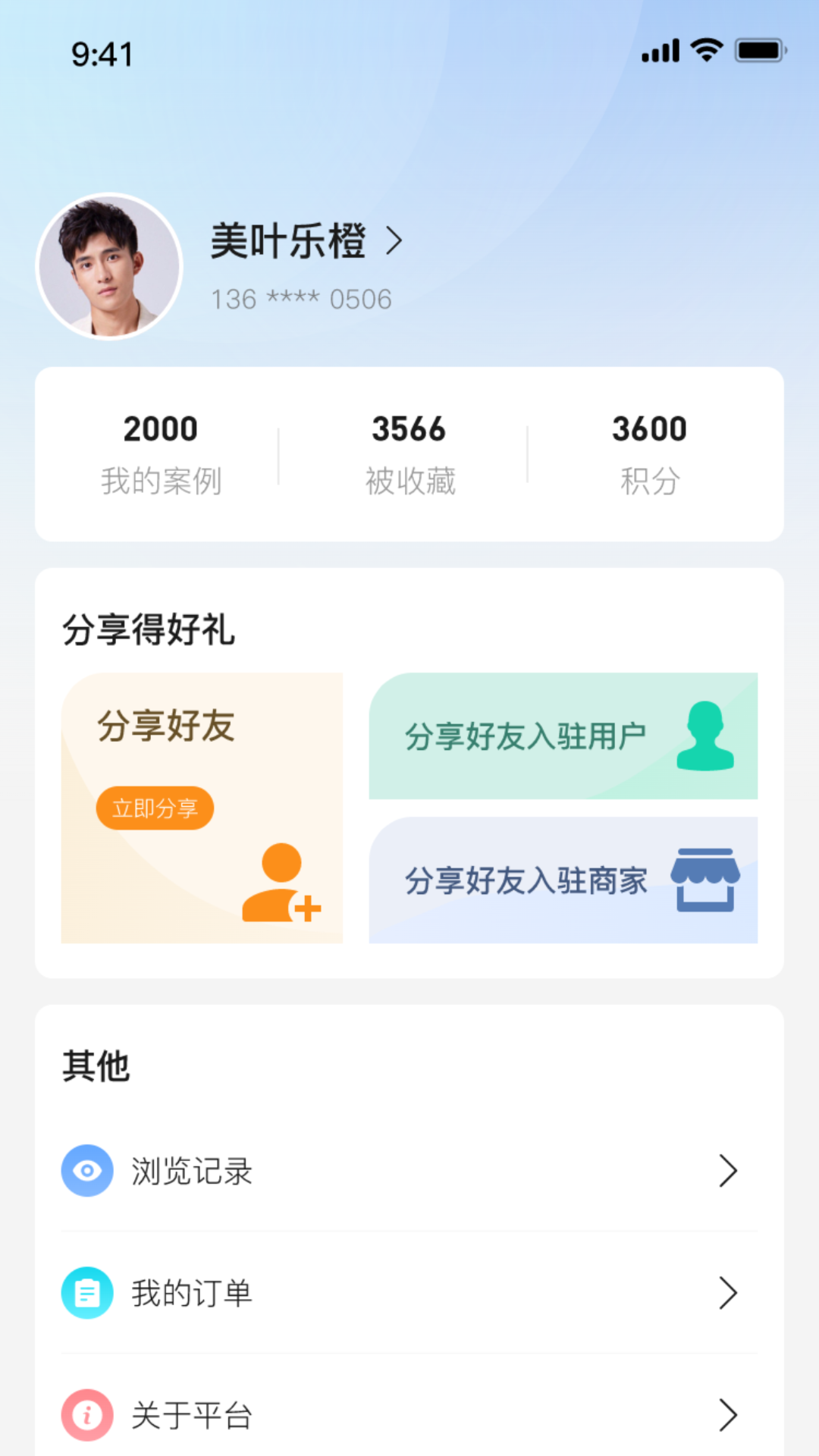Click the blue storefront icon on 分享好友入驻商家 card

click(x=705, y=880)
